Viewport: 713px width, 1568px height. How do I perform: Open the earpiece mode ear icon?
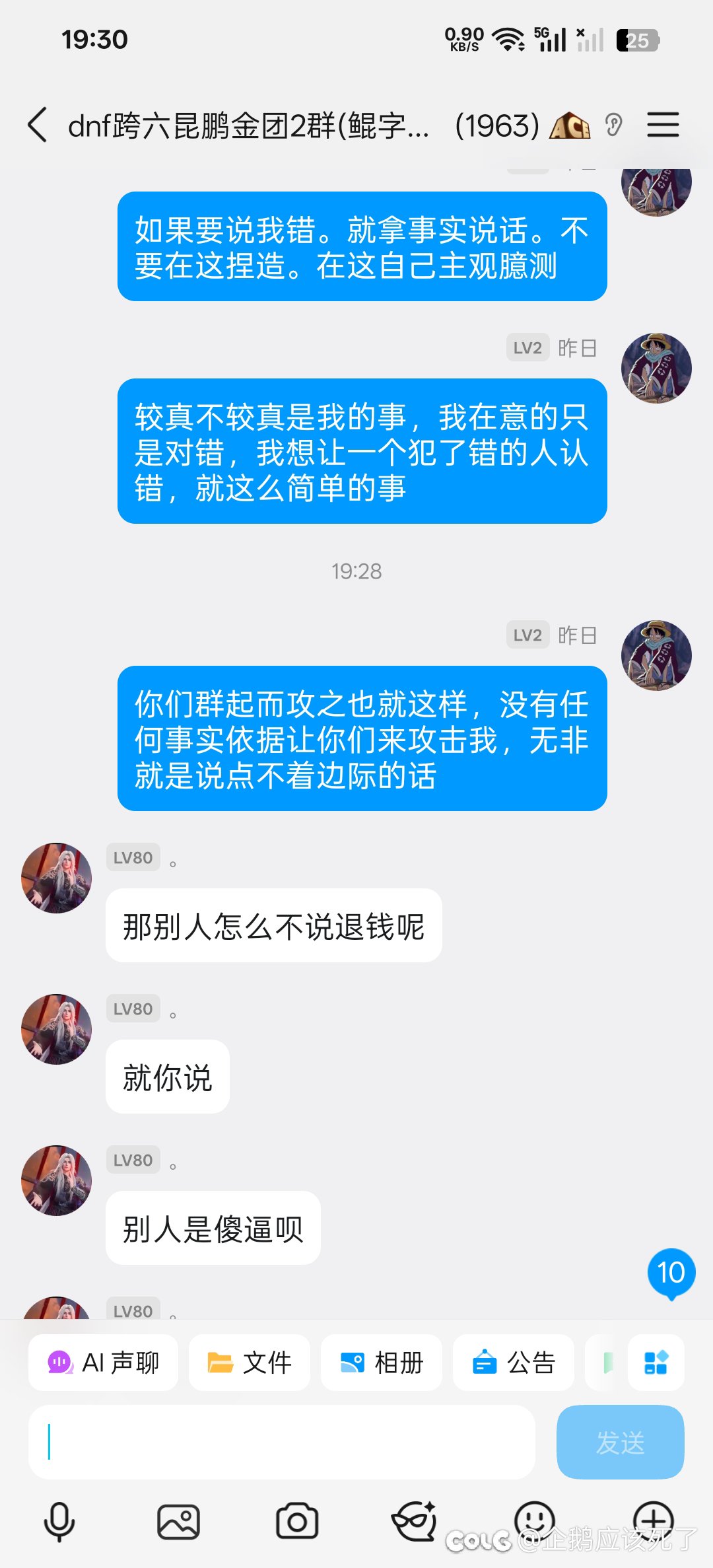[x=614, y=125]
